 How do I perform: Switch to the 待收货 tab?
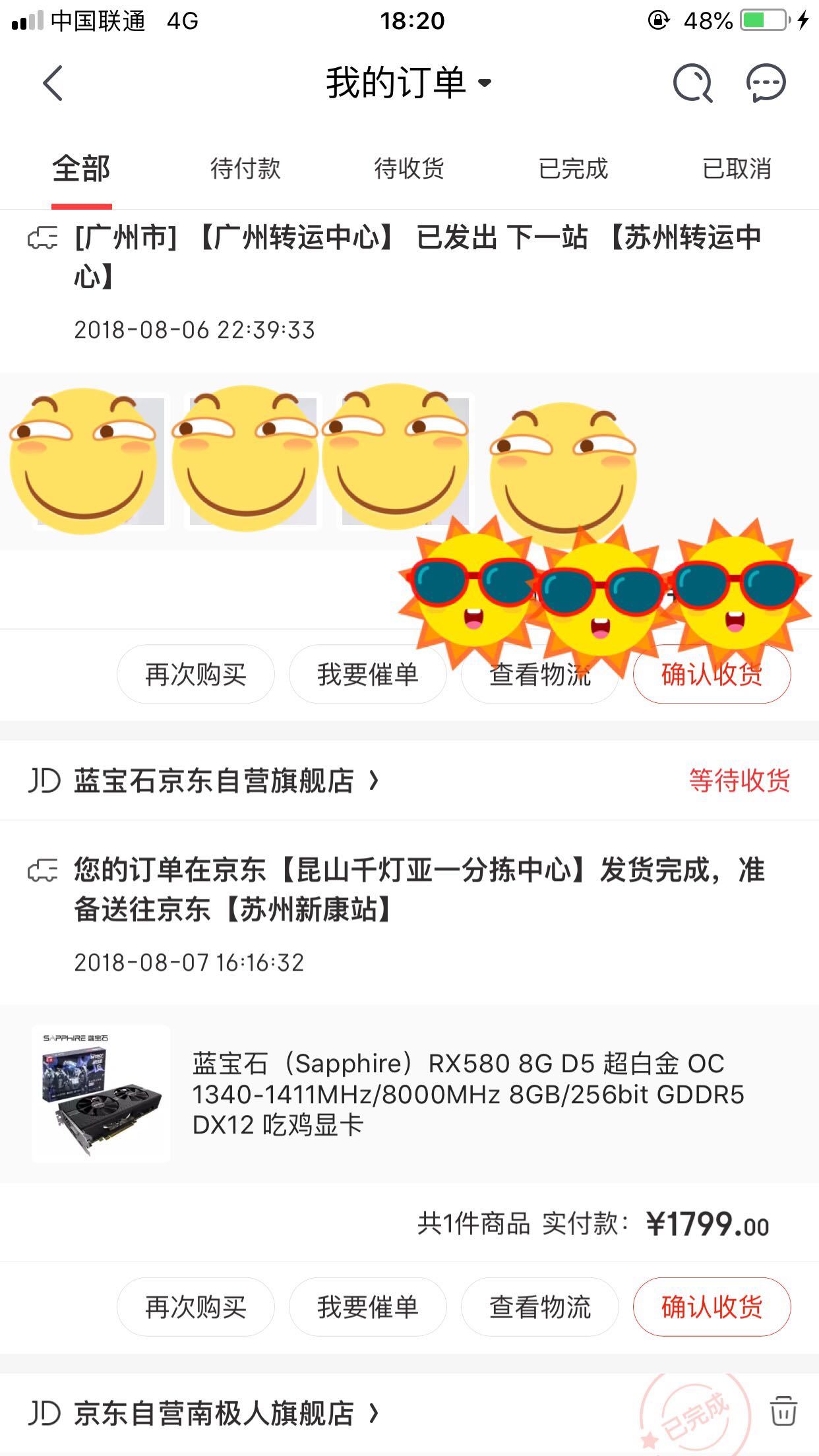pyautogui.click(x=409, y=169)
